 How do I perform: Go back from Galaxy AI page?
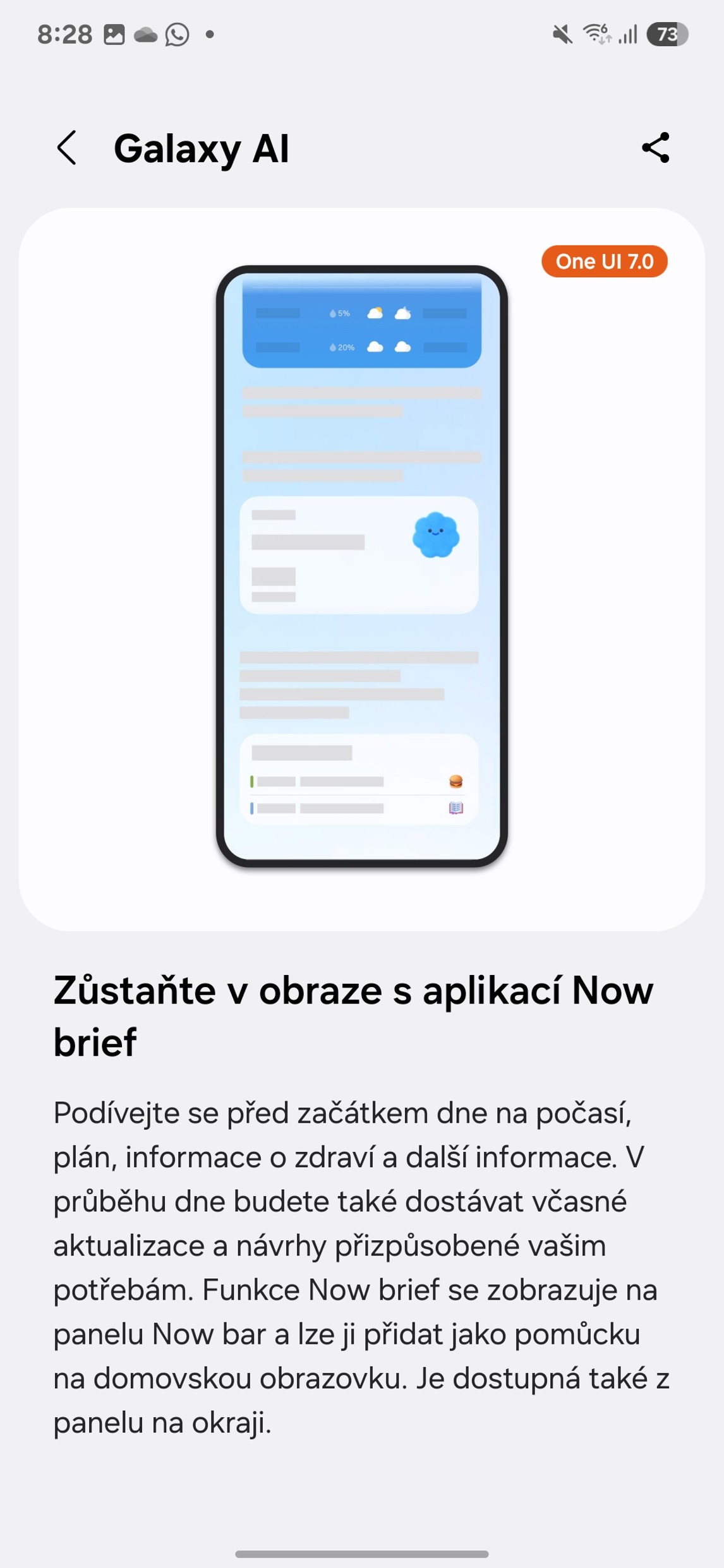67,148
